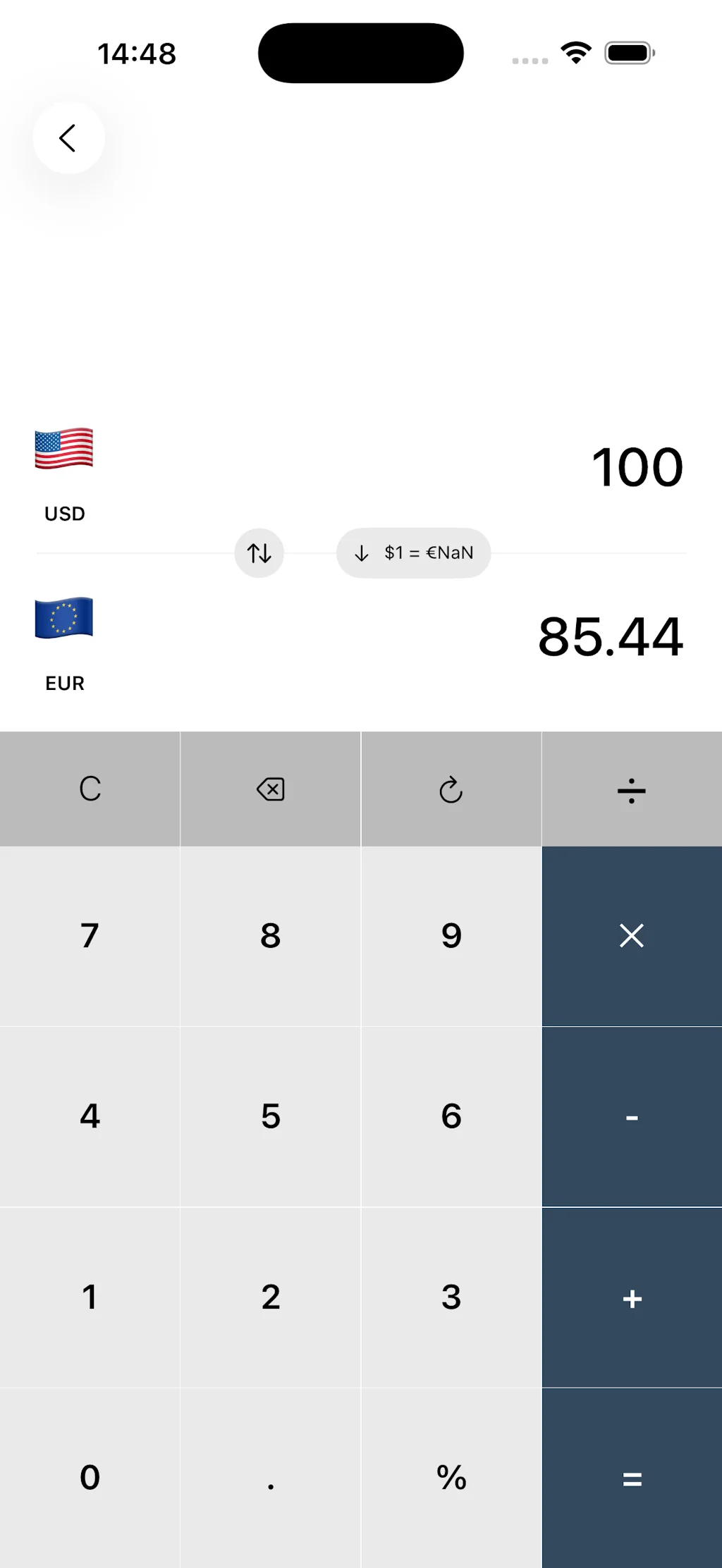Tap the back arrow at top left

click(68, 138)
